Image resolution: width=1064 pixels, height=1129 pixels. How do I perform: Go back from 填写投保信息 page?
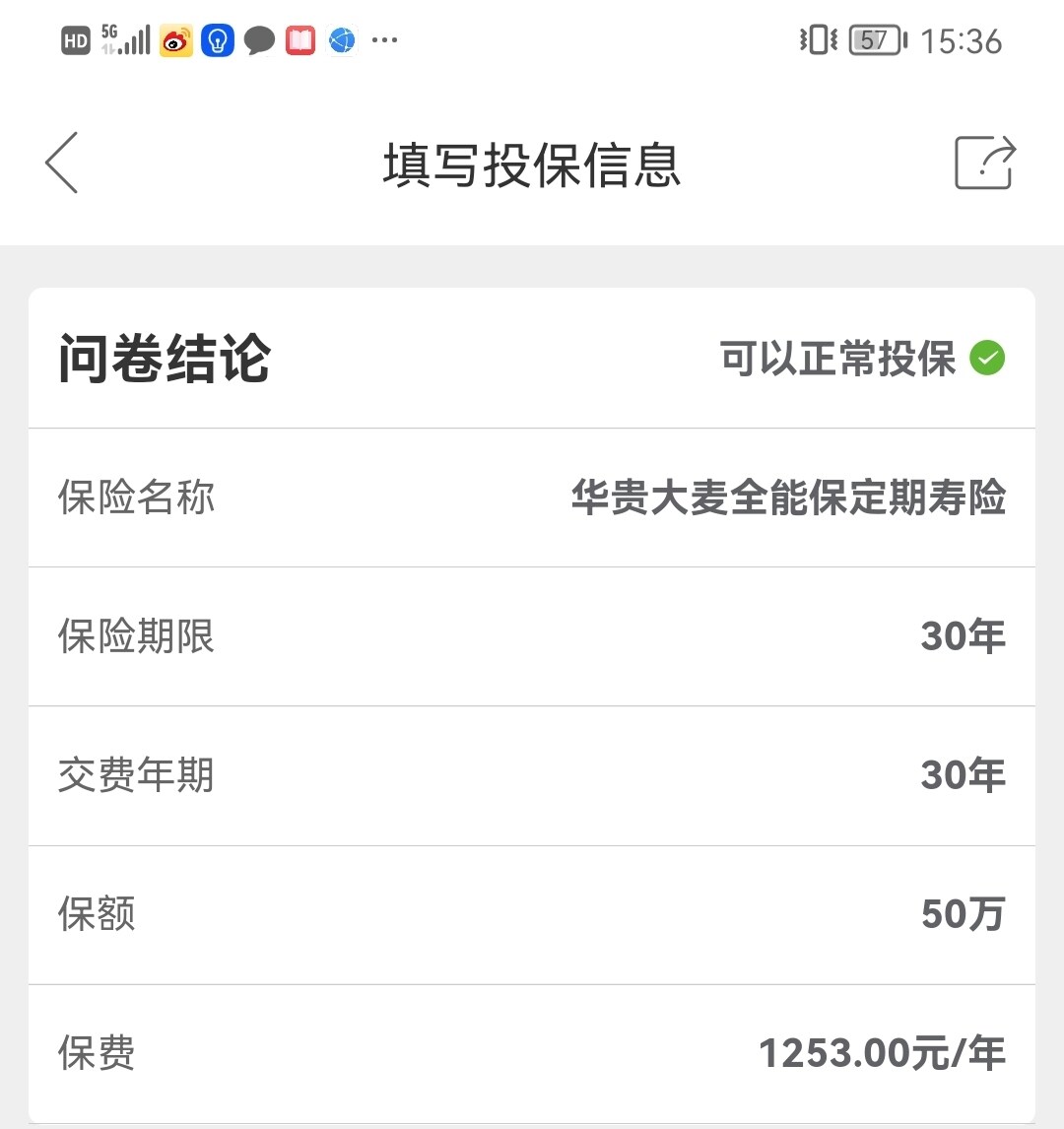pos(62,163)
